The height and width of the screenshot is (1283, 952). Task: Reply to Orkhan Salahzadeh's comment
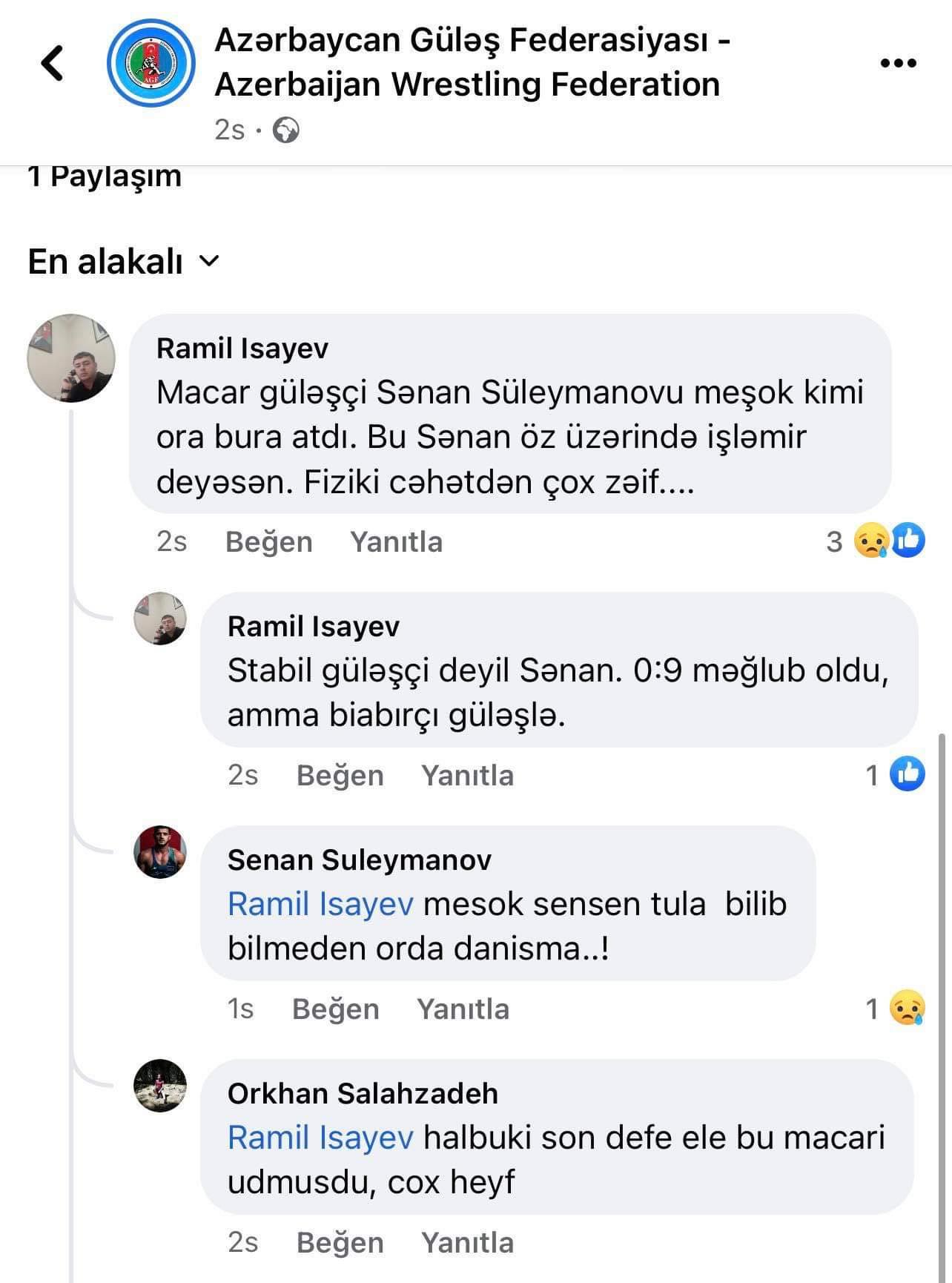[467, 1243]
